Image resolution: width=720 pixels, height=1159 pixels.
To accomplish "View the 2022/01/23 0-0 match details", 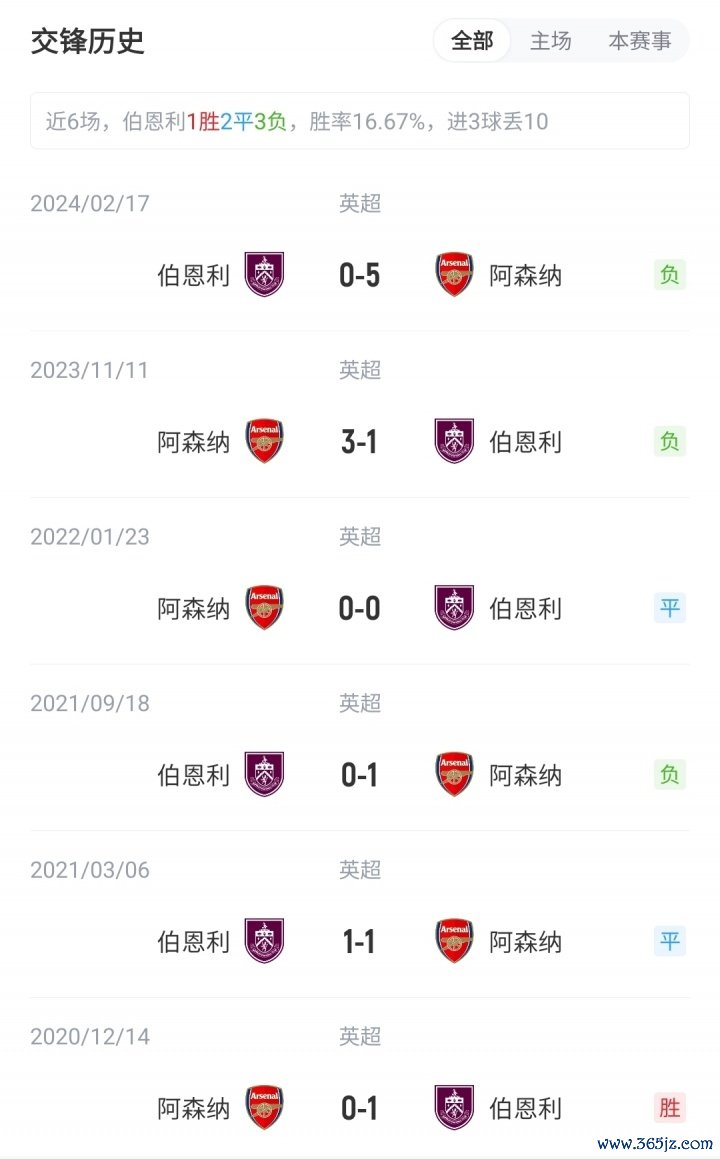I will pos(360,608).
